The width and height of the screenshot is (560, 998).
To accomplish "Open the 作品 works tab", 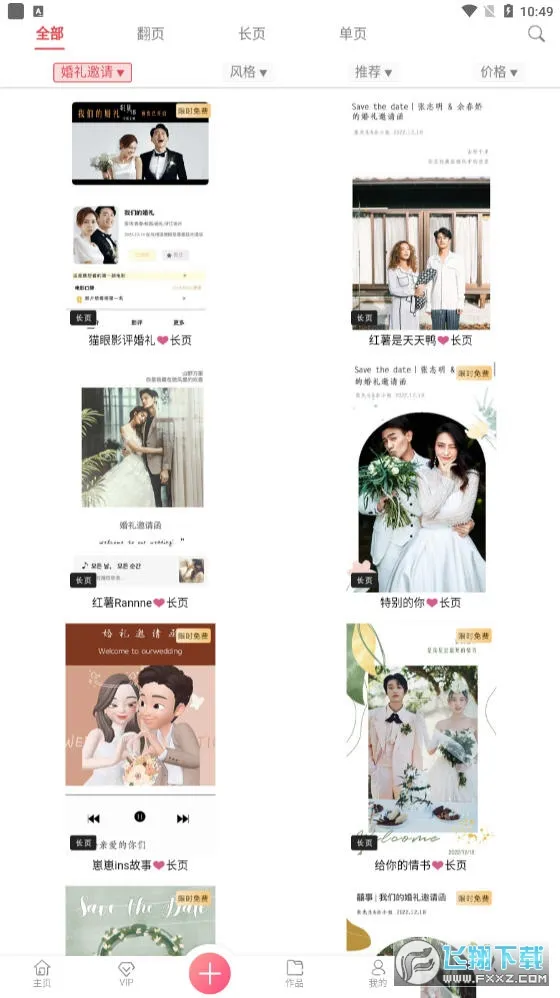I will pos(294,974).
